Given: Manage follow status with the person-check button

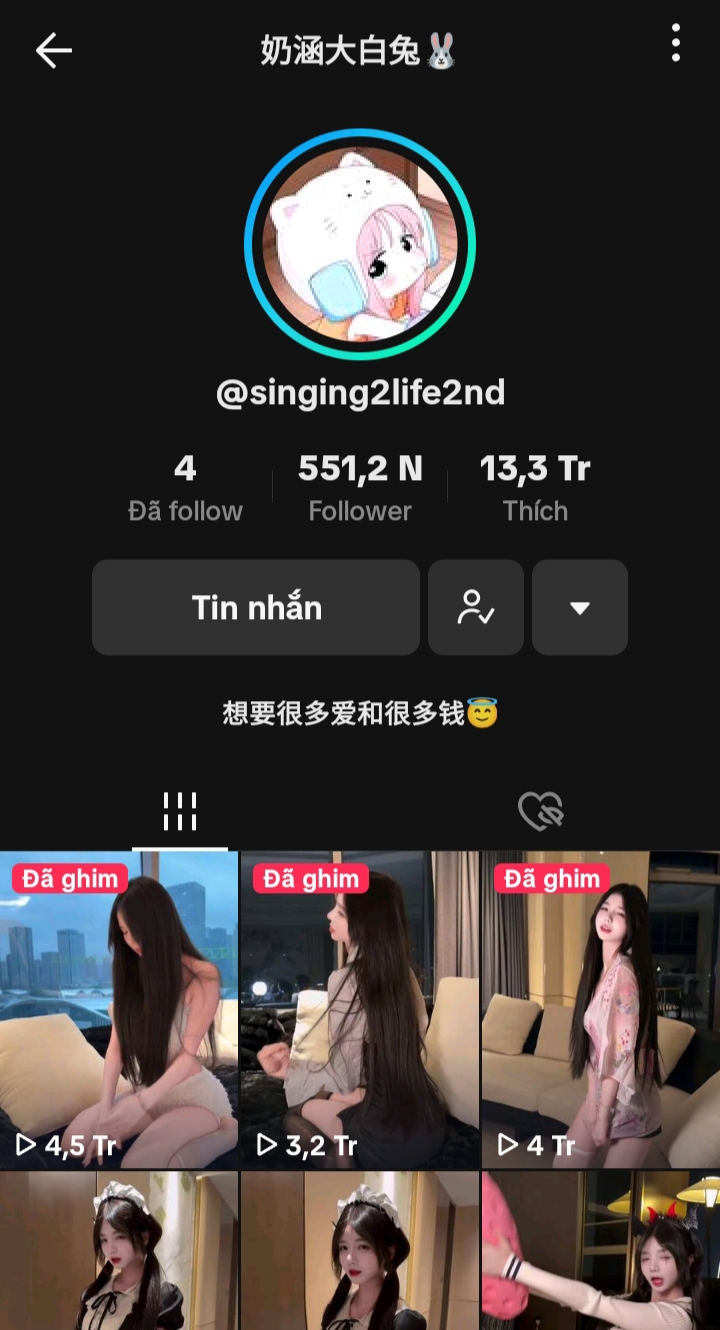Looking at the screenshot, I should [x=476, y=607].
